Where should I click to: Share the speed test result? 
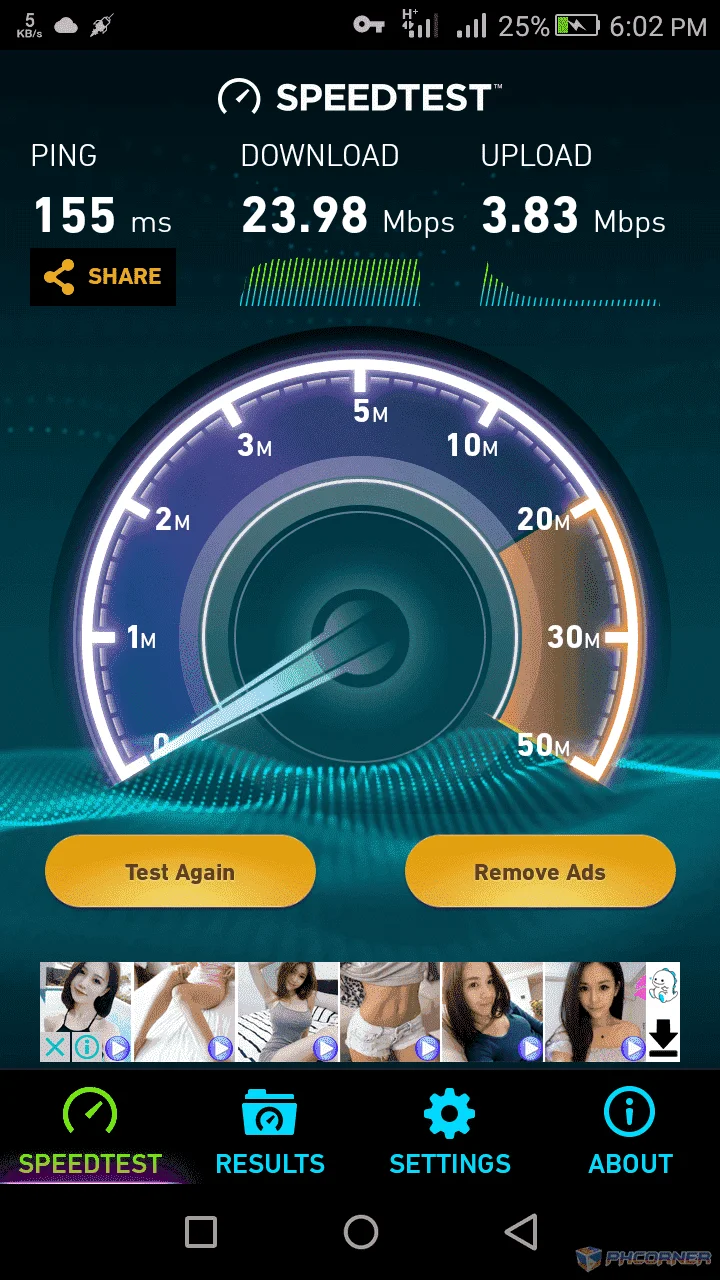103,277
